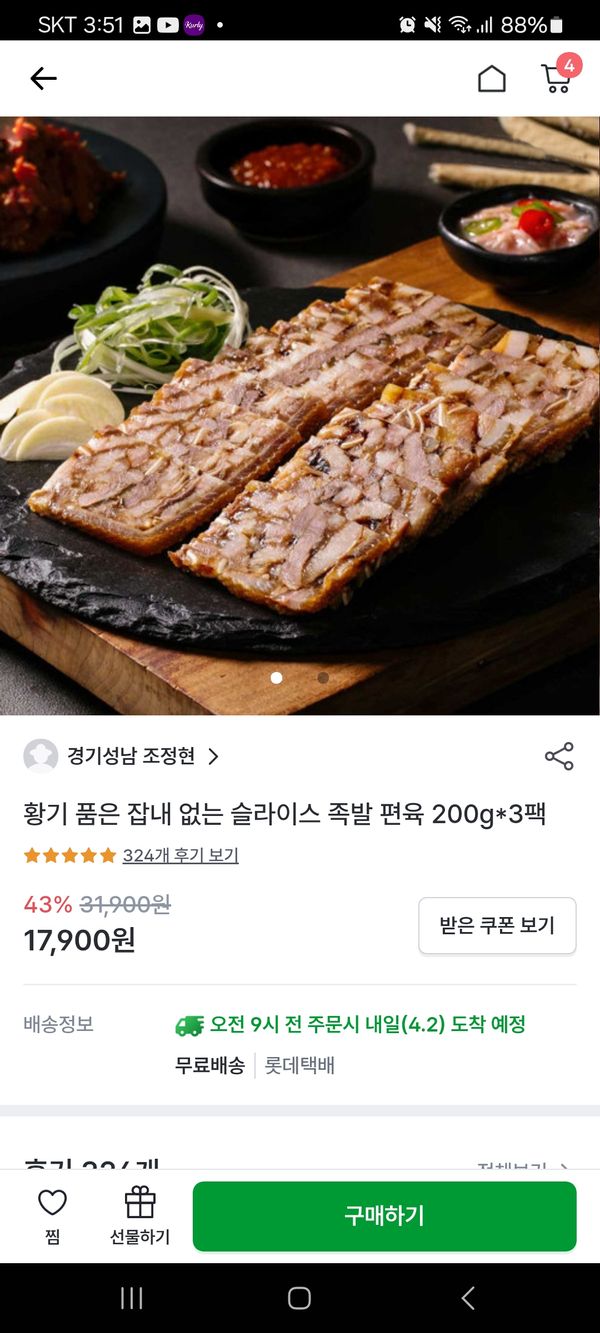Share this product

pos(559,756)
